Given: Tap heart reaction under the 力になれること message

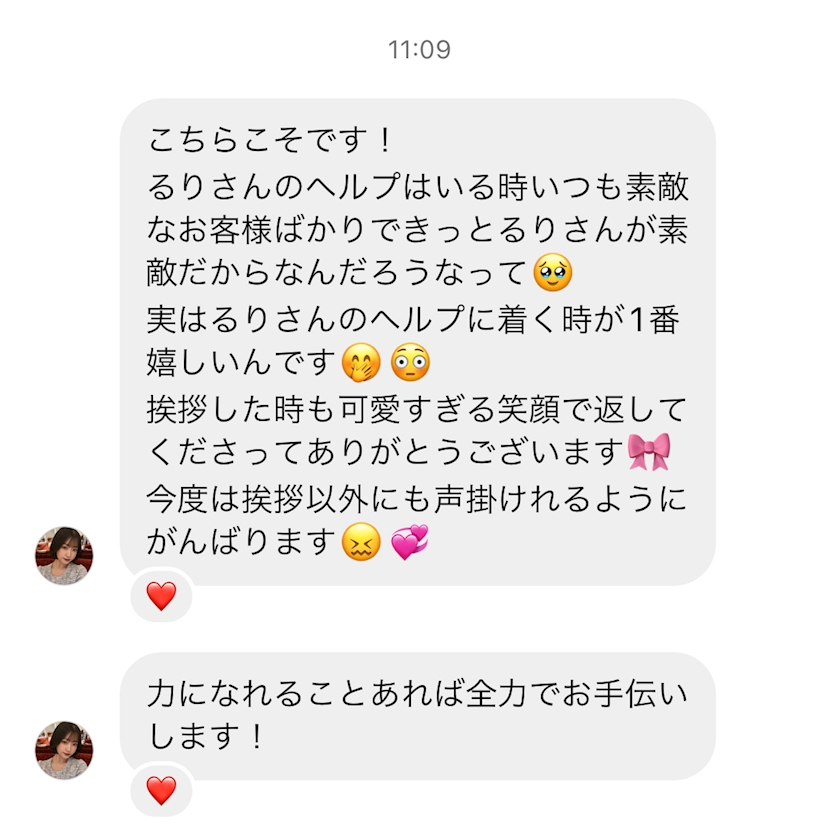Looking at the screenshot, I should click(x=161, y=791).
